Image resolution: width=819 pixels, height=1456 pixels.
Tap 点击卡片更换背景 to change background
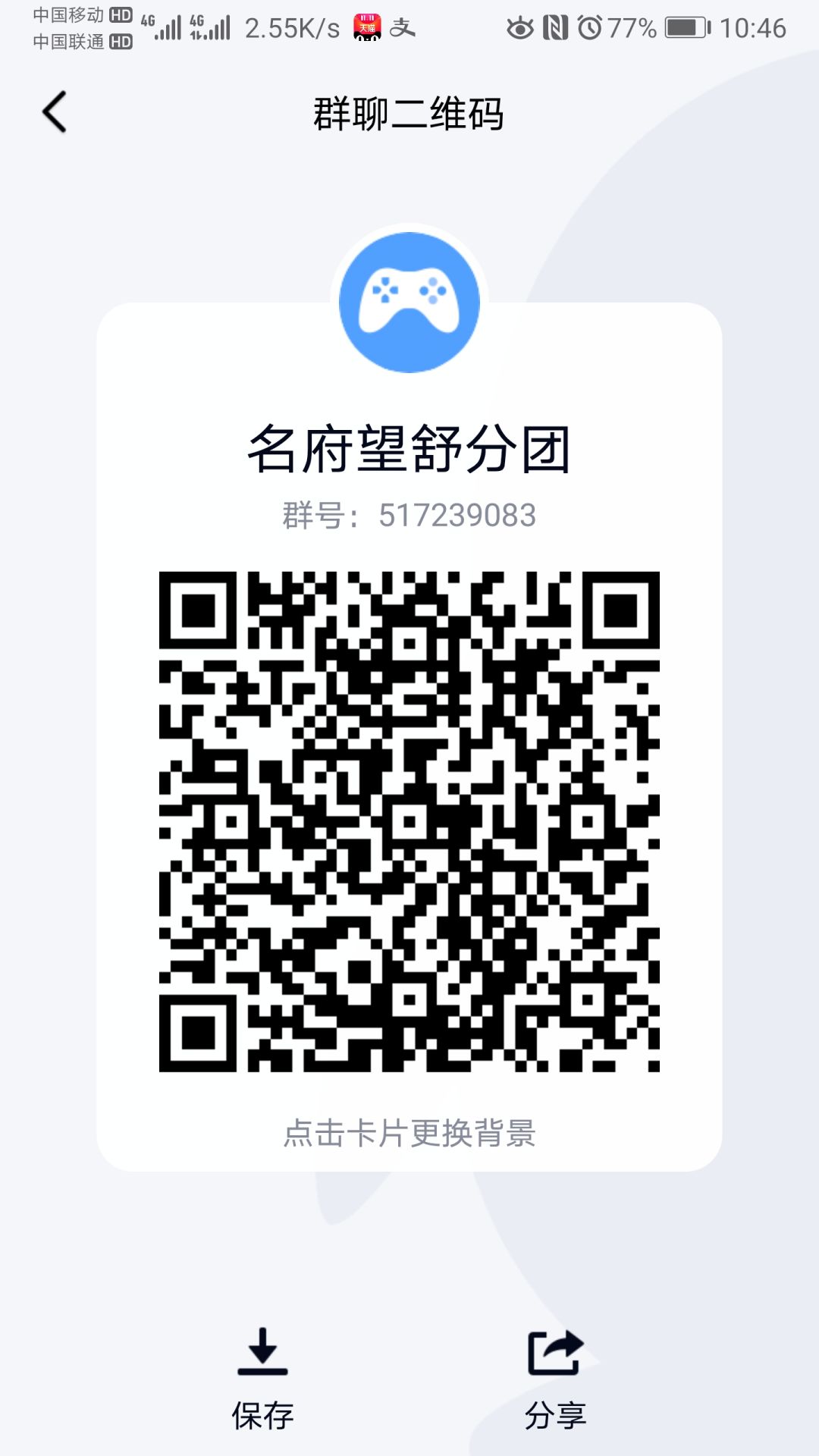tap(409, 1133)
